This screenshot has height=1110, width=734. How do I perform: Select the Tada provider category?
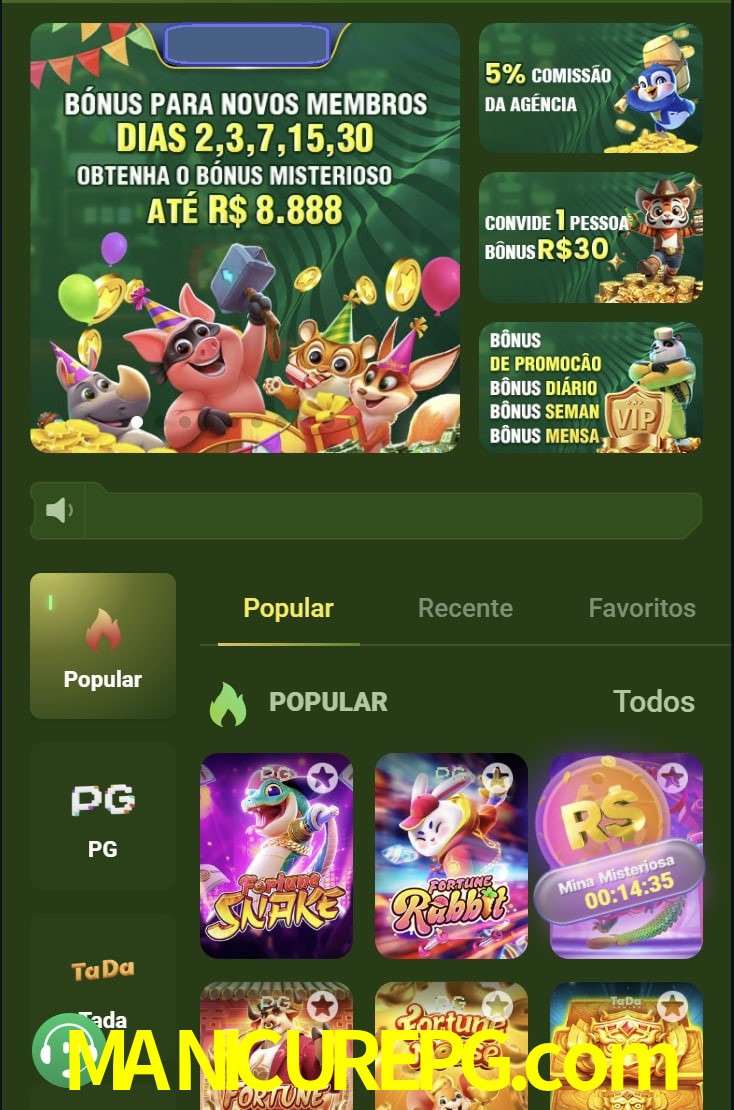[103, 985]
